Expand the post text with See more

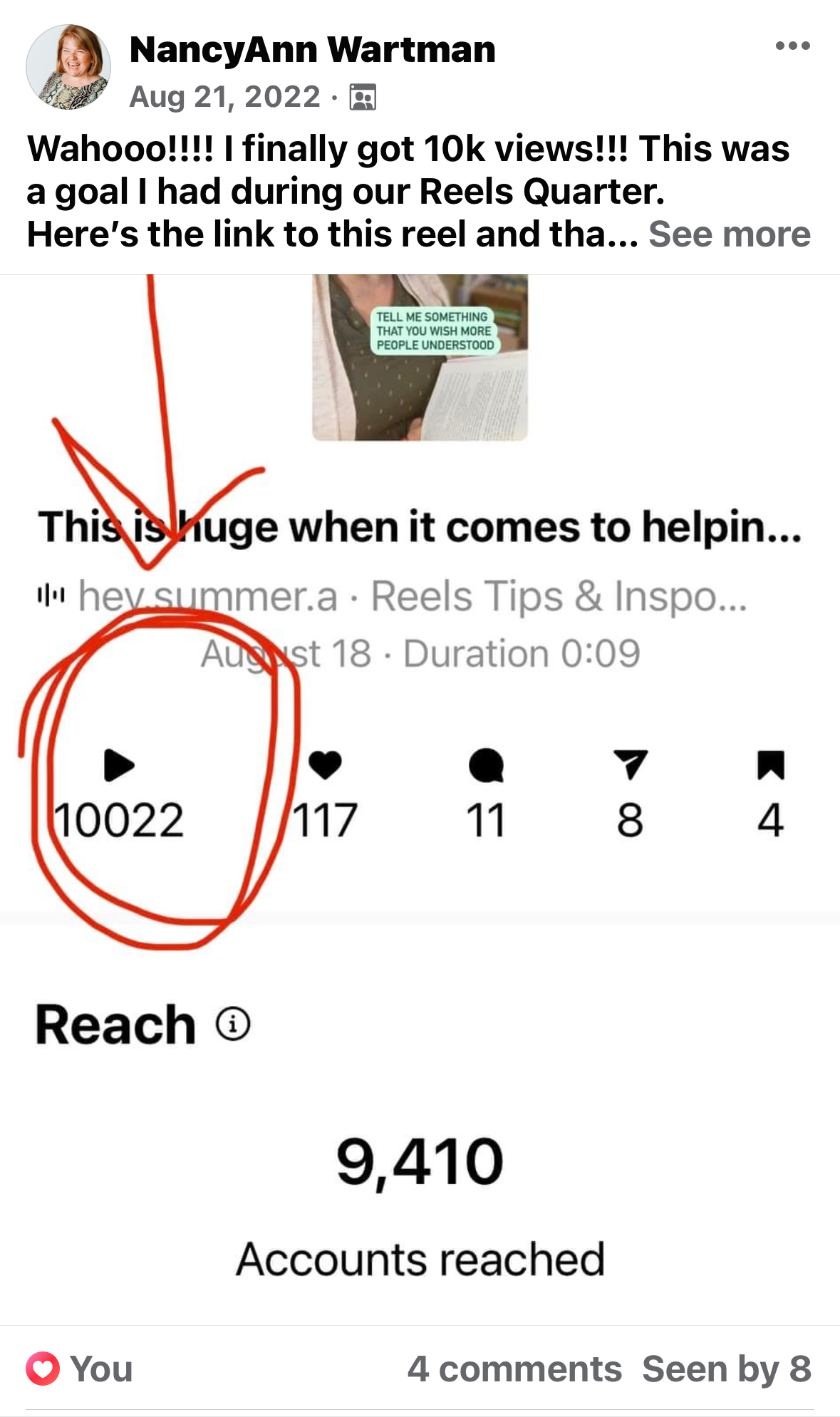(x=729, y=234)
